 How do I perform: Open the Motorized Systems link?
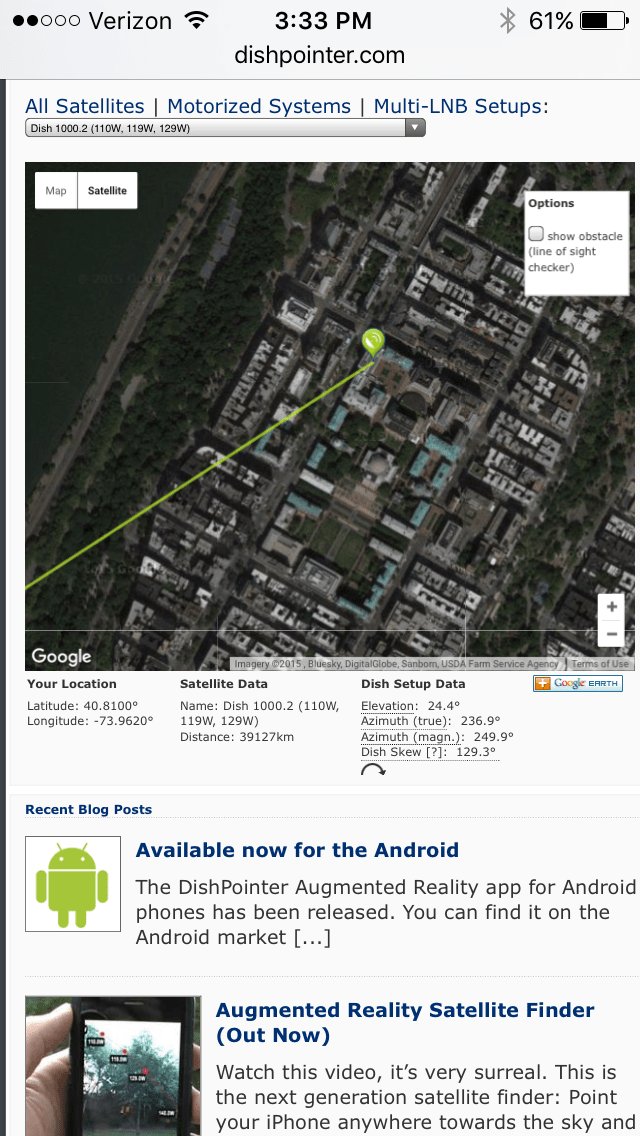coord(259,106)
